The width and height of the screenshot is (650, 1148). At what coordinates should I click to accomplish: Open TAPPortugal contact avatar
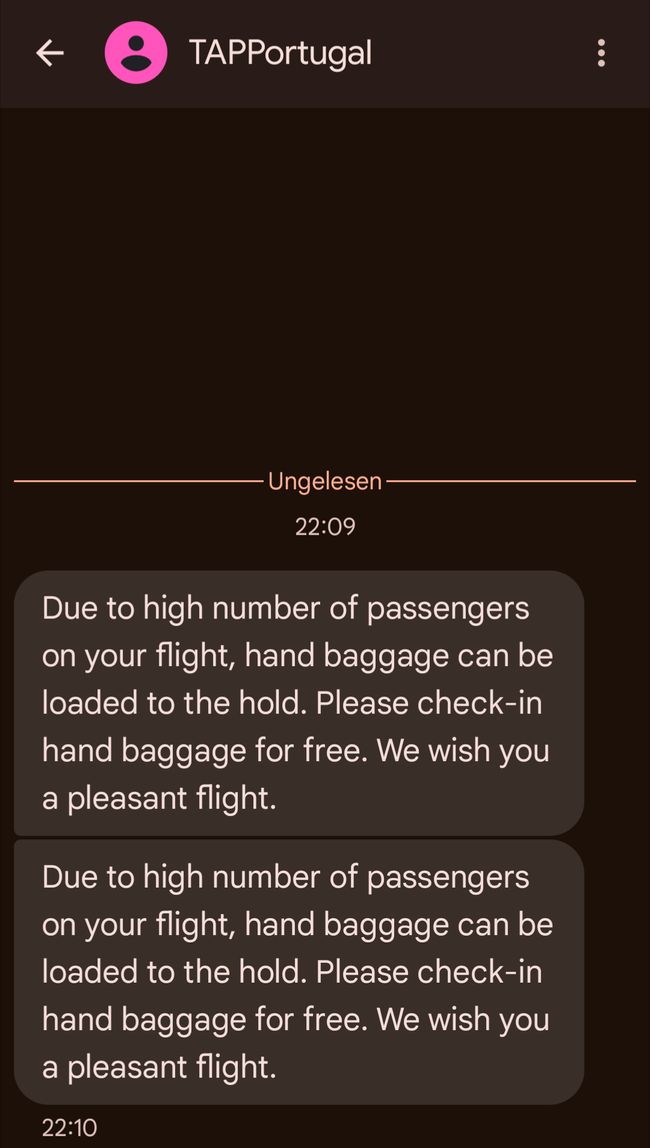tap(135, 53)
